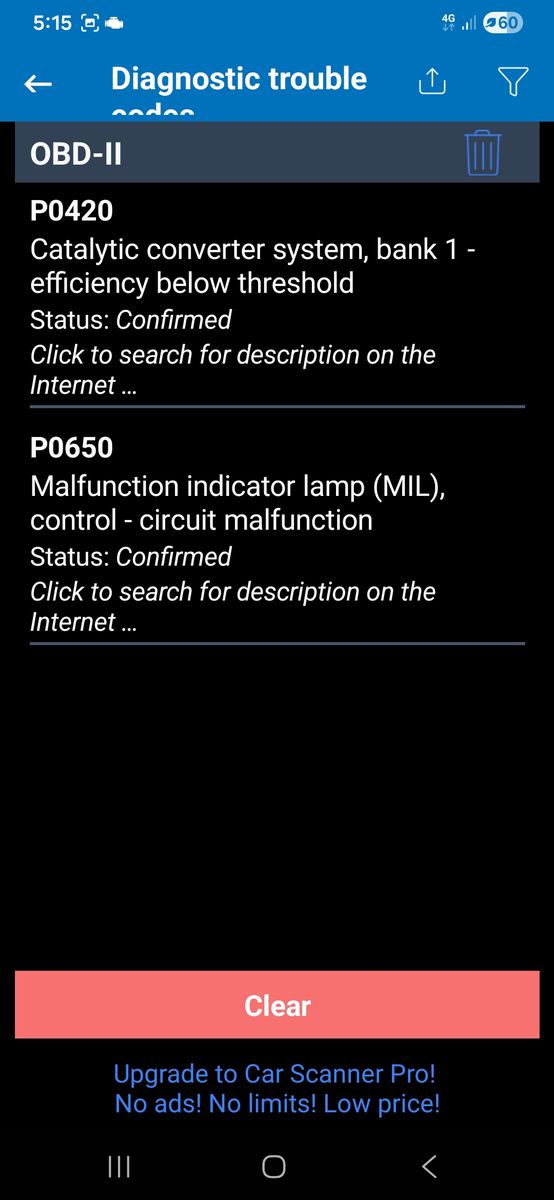Viewport: 554px width, 1200px height.
Task: Clear the trouble codes
Action: click(277, 1005)
